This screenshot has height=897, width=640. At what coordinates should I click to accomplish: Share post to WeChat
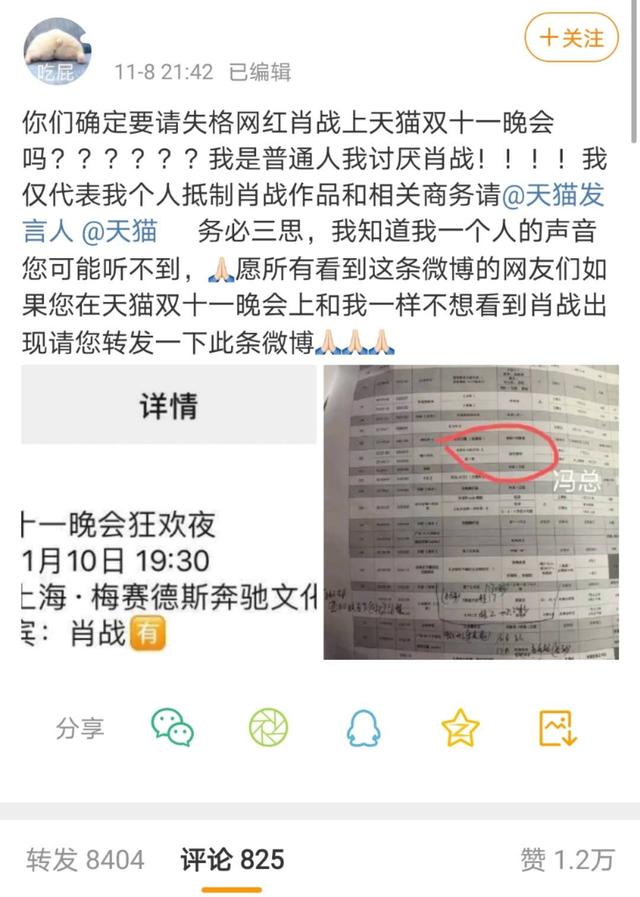coord(173,727)
